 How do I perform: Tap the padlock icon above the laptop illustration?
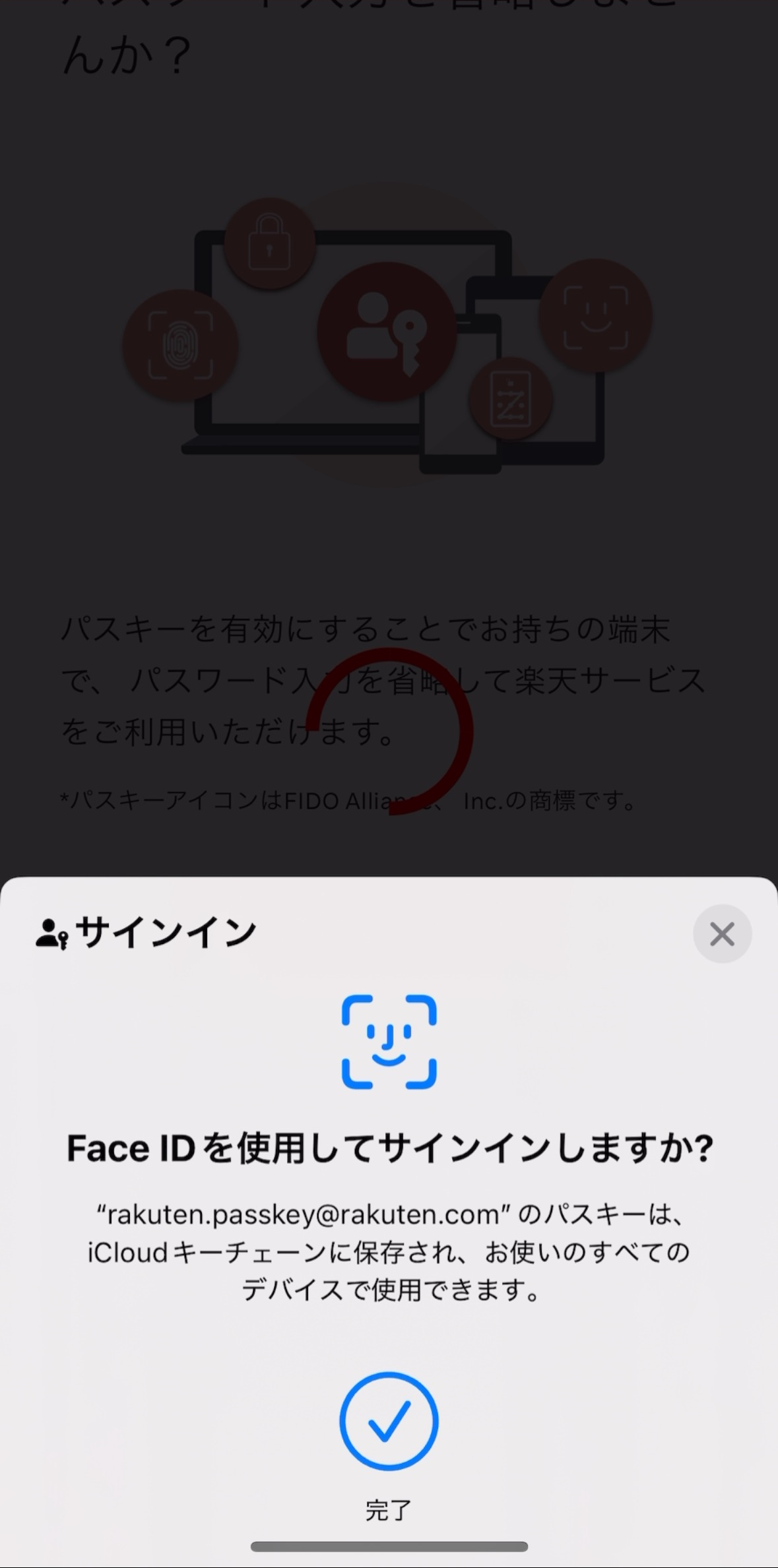[x=270, y=243]
